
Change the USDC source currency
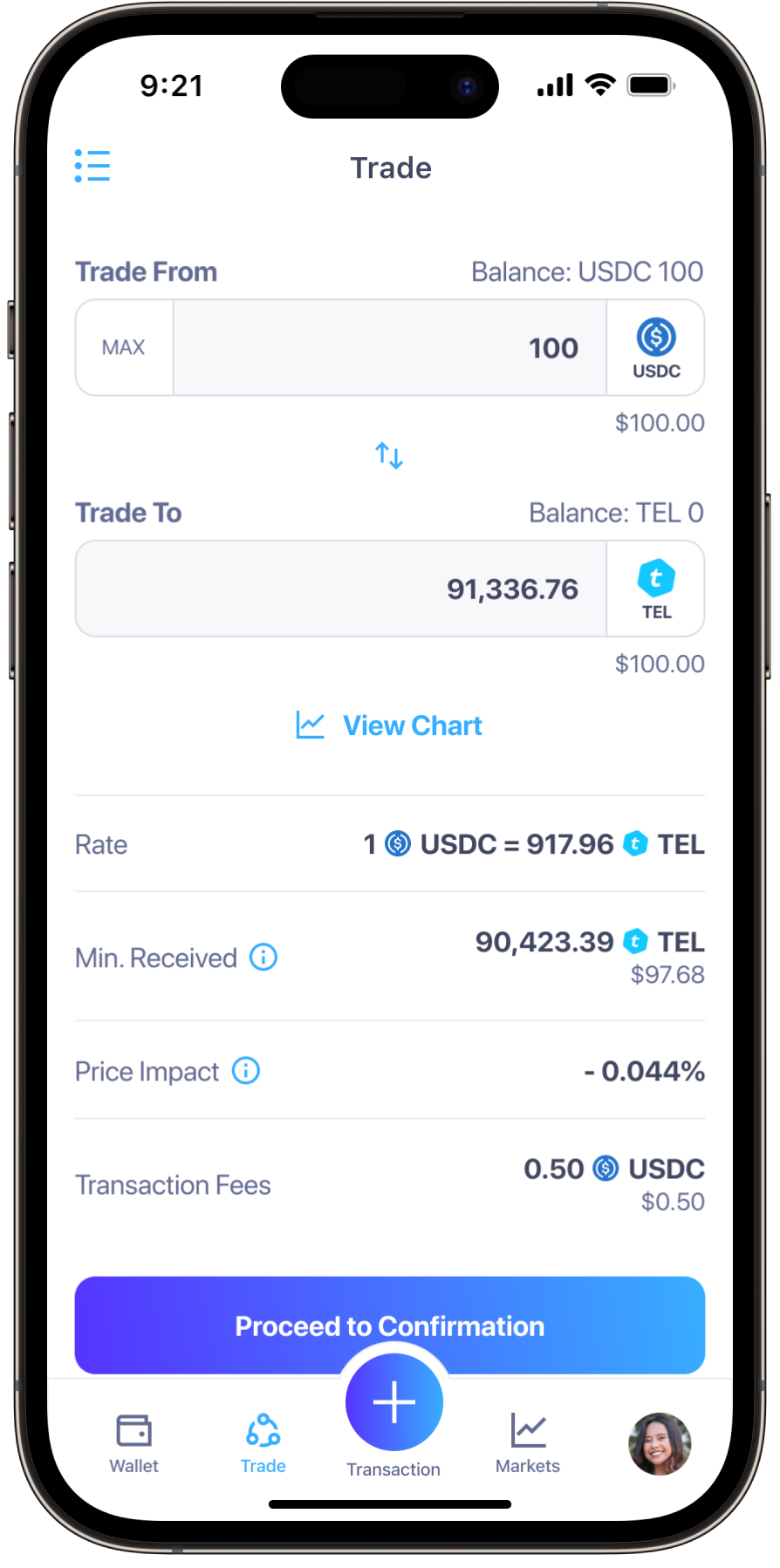coord(656,348)
